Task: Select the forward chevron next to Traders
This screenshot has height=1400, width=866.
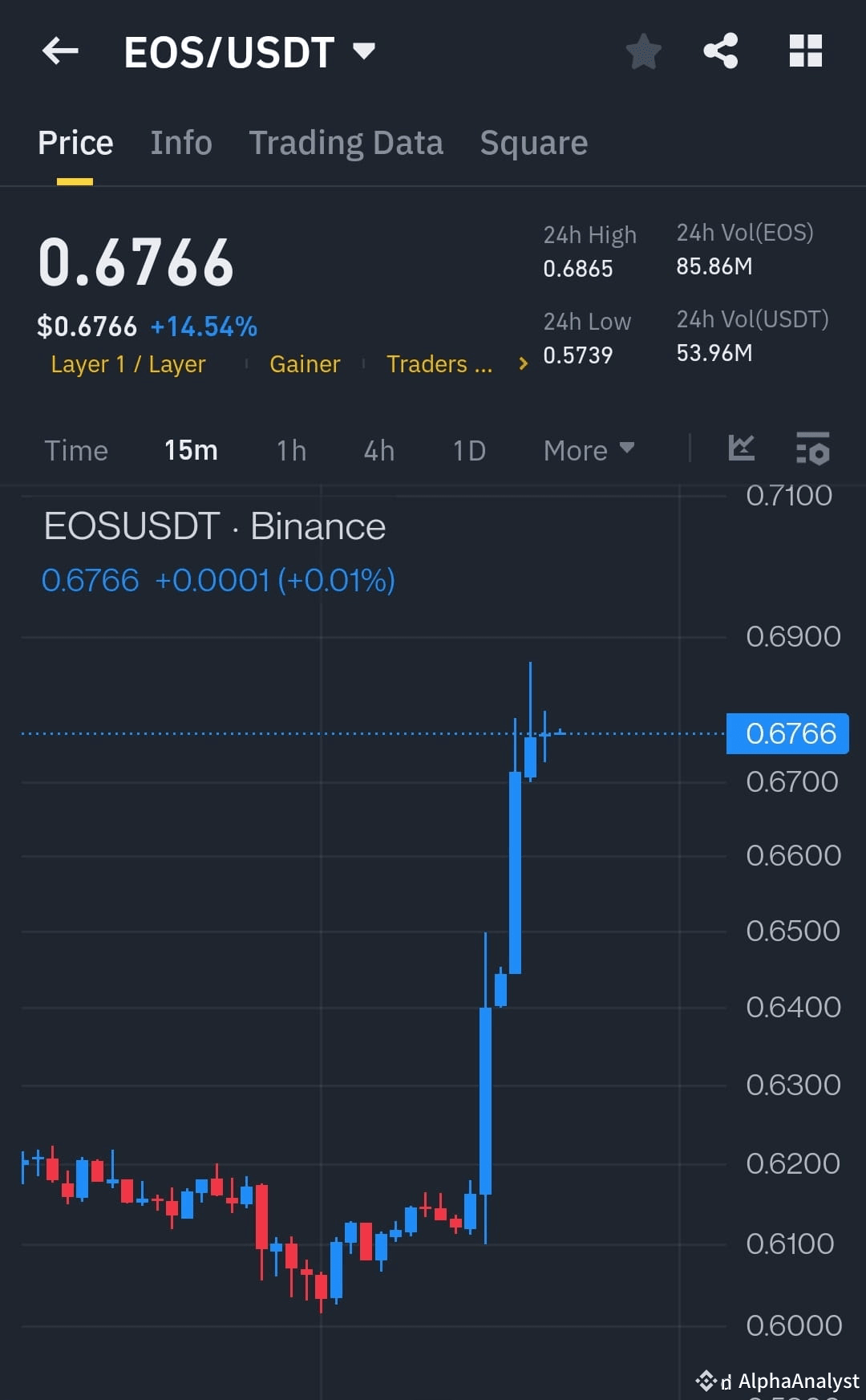Action: [x=522, y=363]
